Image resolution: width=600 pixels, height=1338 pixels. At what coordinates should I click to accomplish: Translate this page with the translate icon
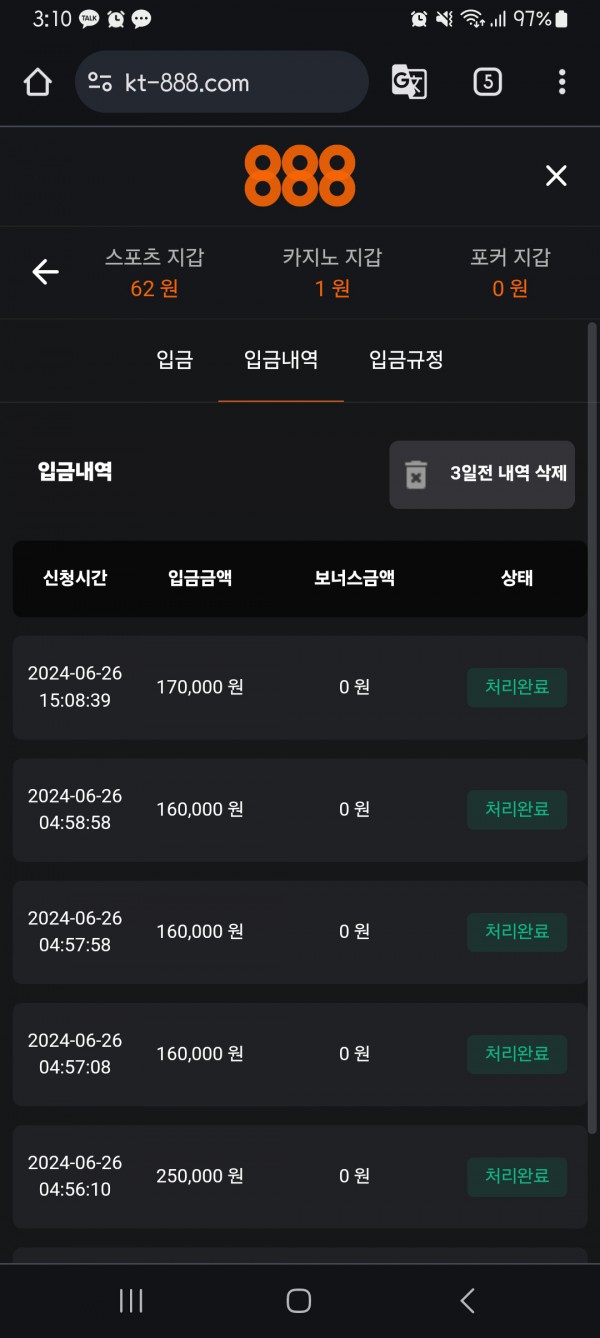409,82
